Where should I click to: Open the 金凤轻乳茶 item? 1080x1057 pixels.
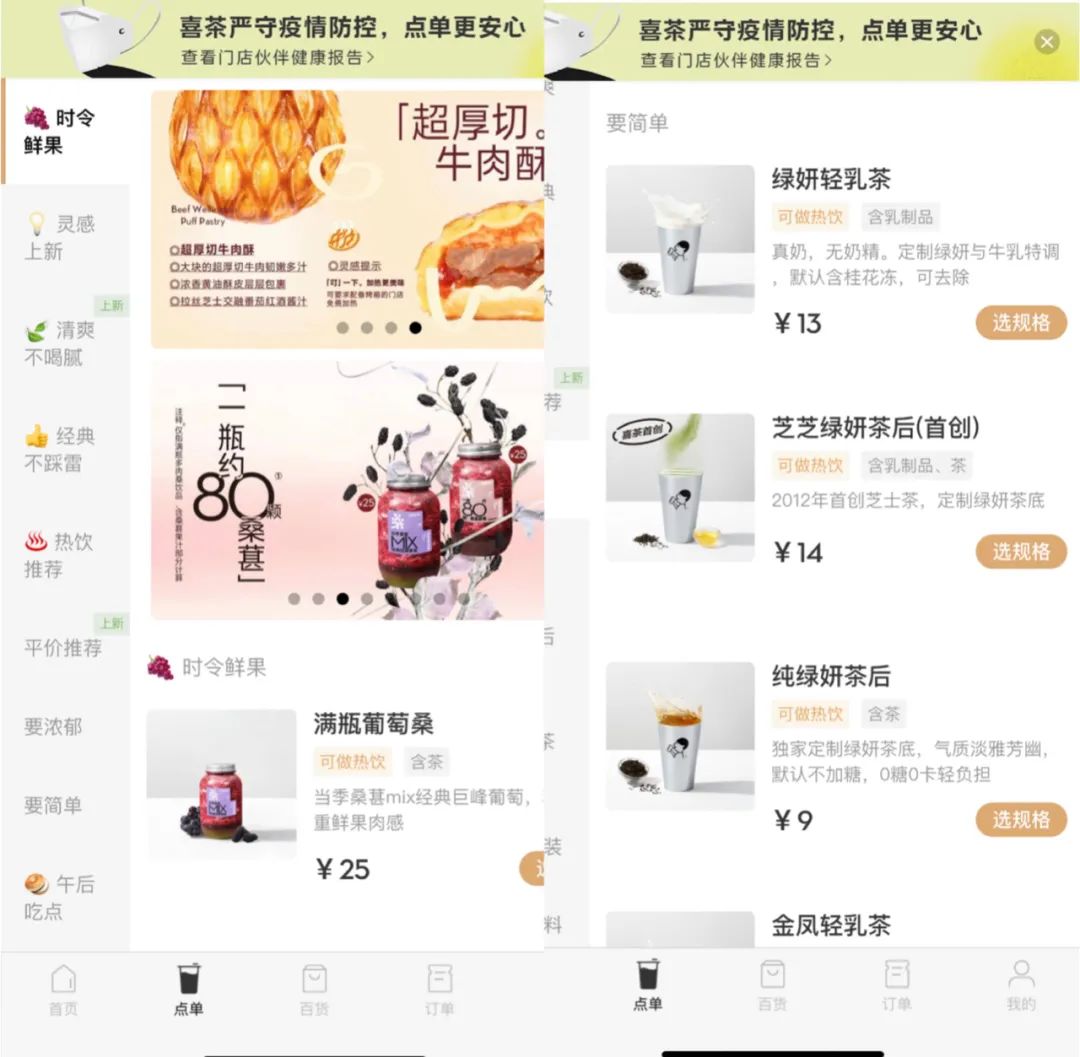[830, 926]
